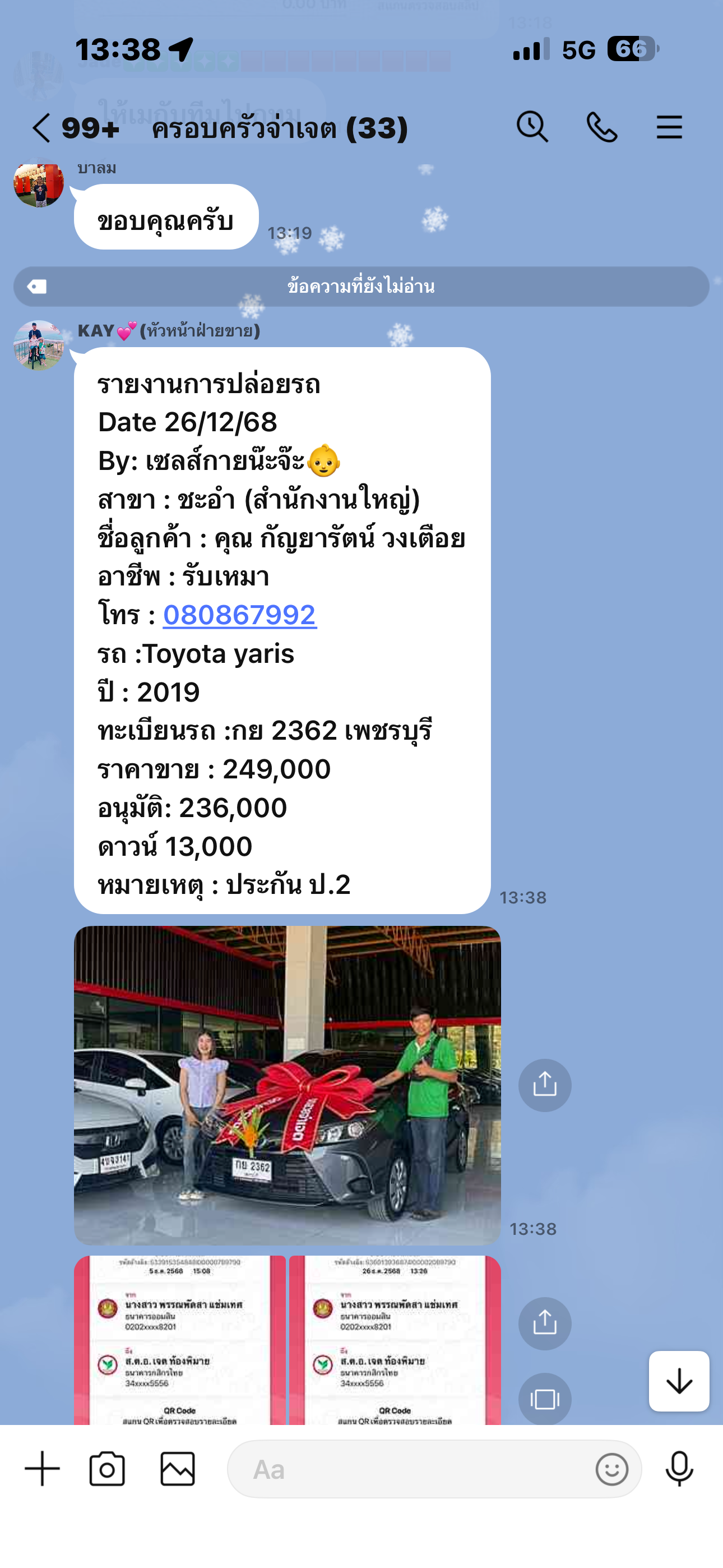Screen dimensions: 723x1568
Task: Open the sticker and emoji picker
Action: (611, 1469)
